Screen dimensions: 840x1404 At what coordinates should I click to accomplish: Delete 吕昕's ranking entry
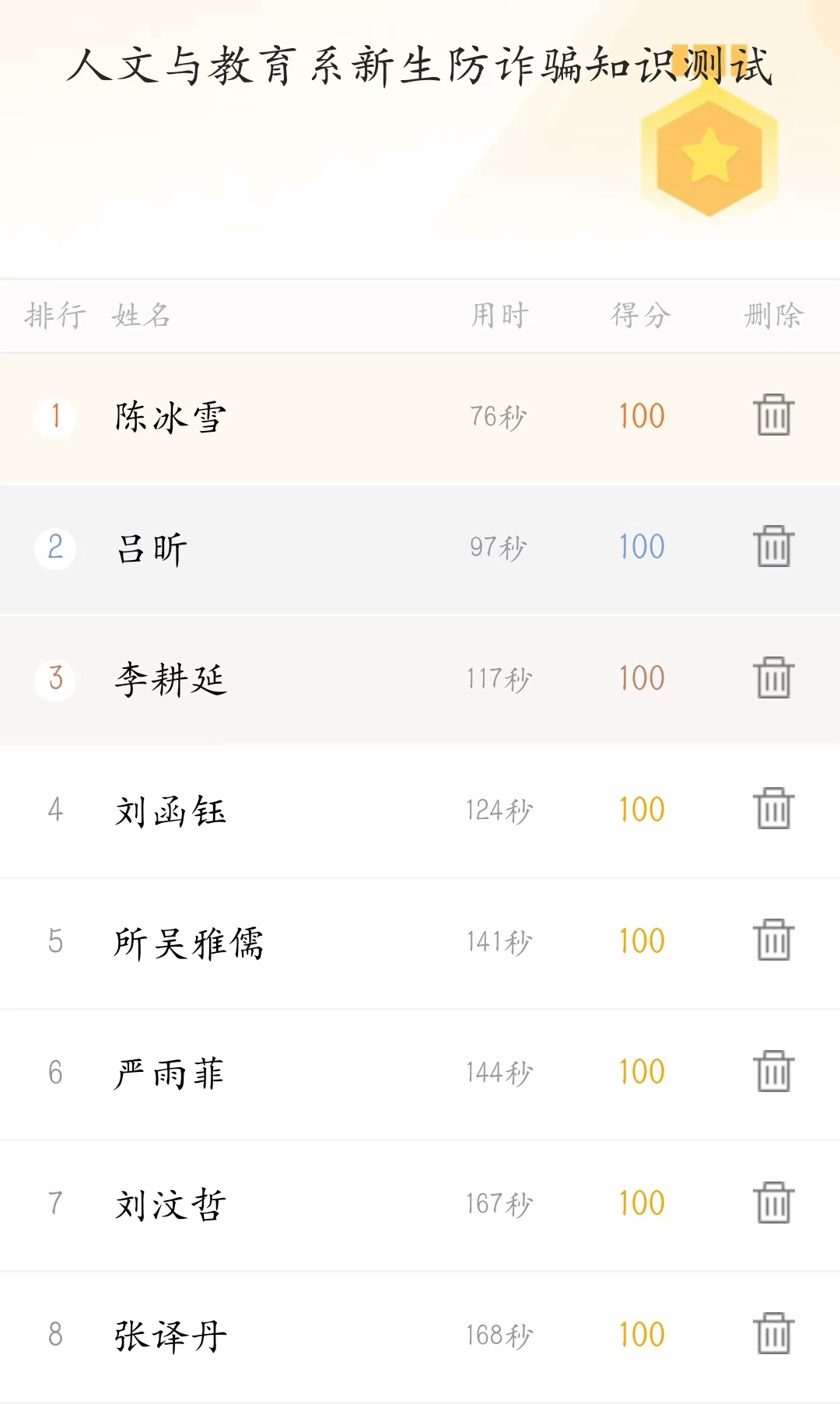click(774, 546)
